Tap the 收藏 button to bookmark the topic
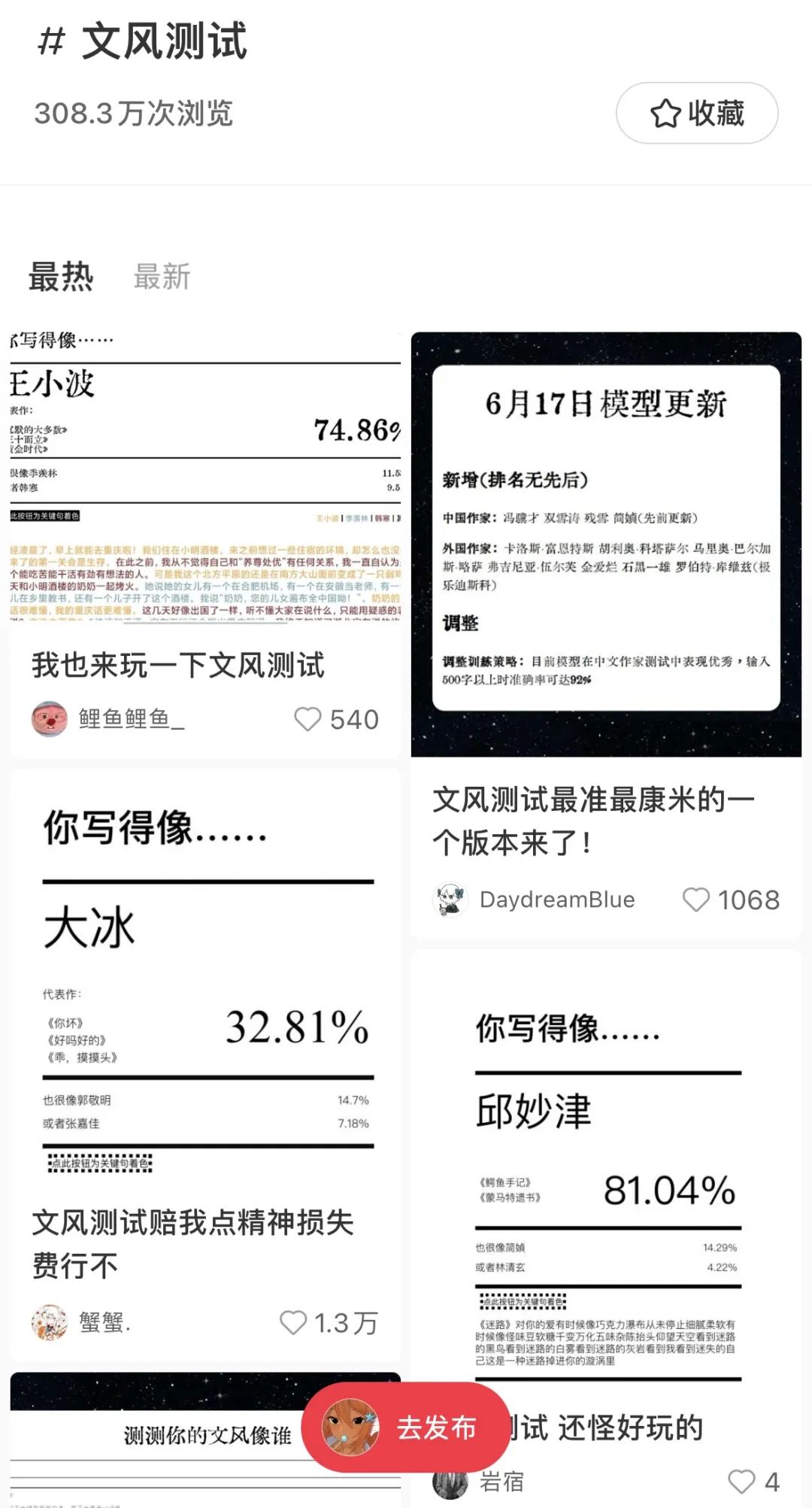The height and width of the screenshot is (1508, 812). click(696, 114)
